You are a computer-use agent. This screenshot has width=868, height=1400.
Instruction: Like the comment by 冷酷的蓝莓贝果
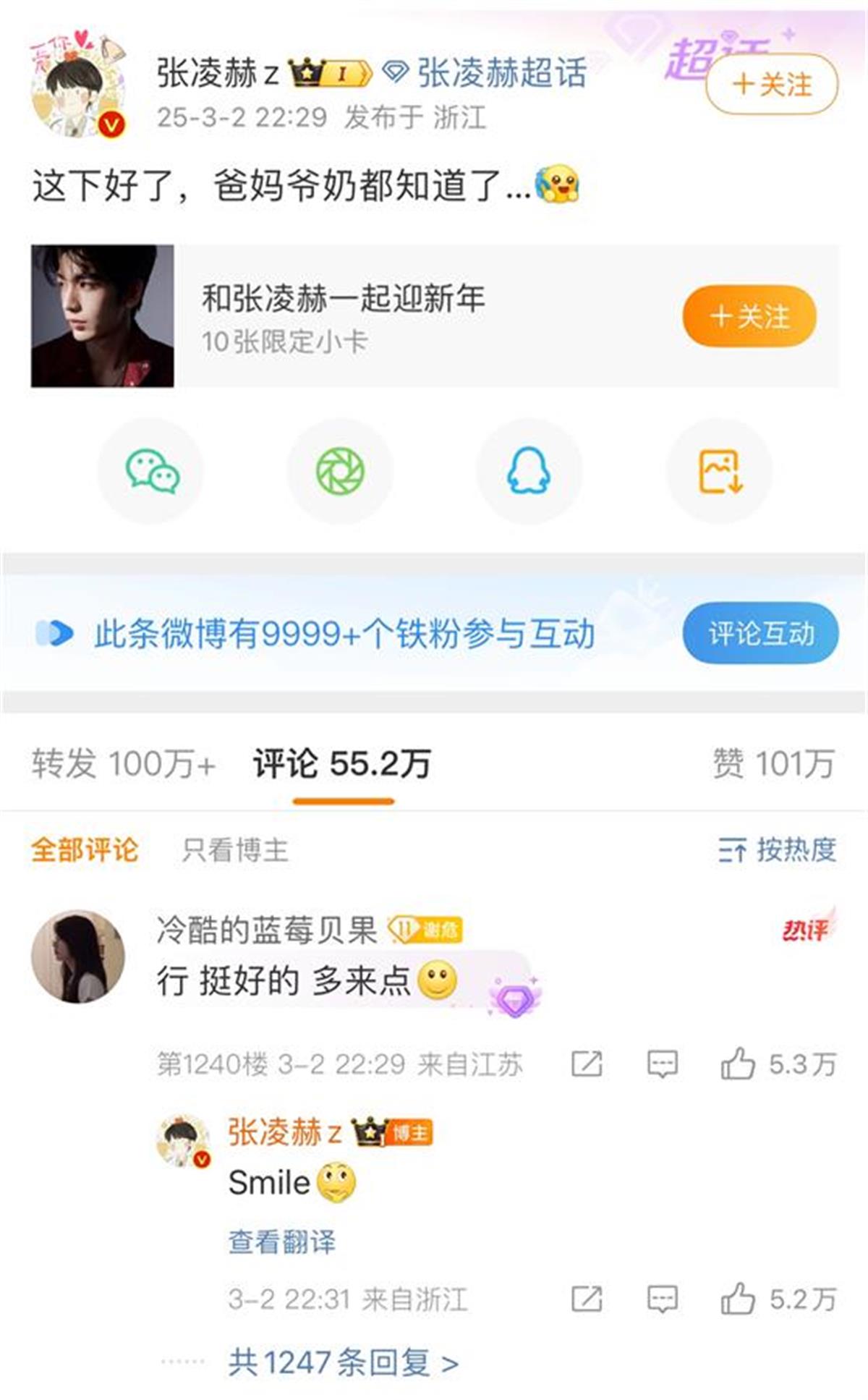738,1064
